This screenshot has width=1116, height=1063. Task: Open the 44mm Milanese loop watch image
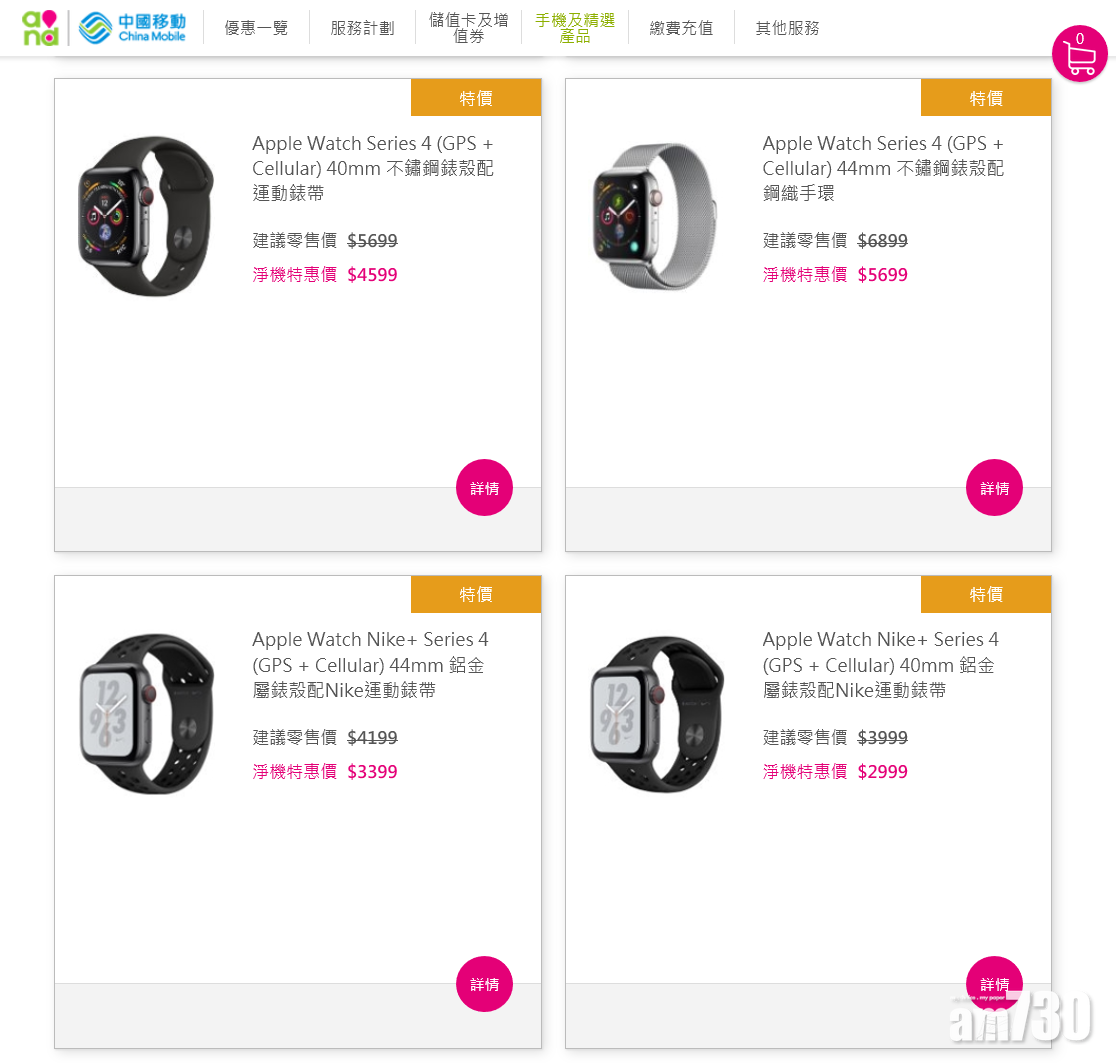[656, 216]
